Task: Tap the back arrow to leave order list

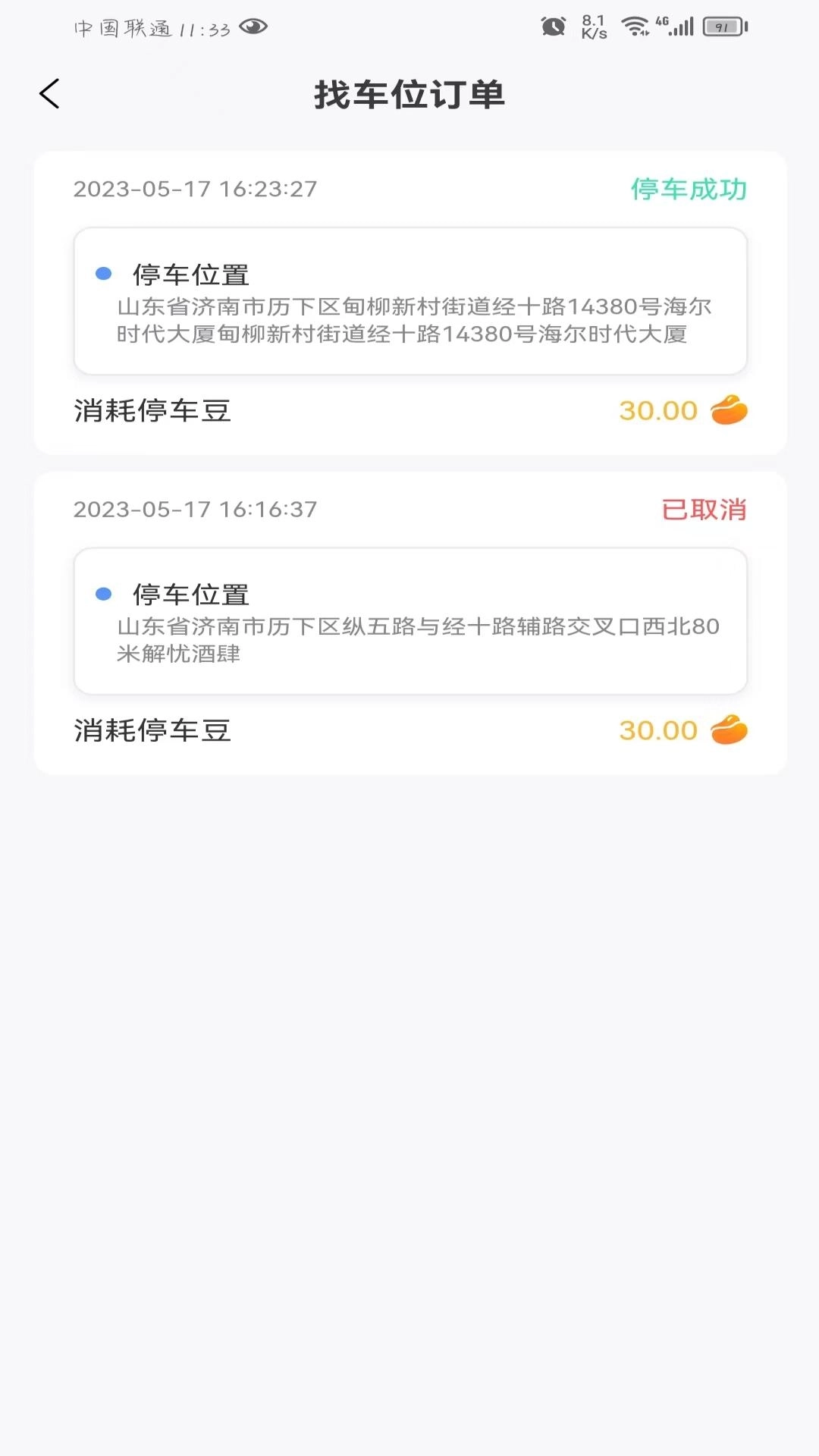Action: (x=49, y=93)
